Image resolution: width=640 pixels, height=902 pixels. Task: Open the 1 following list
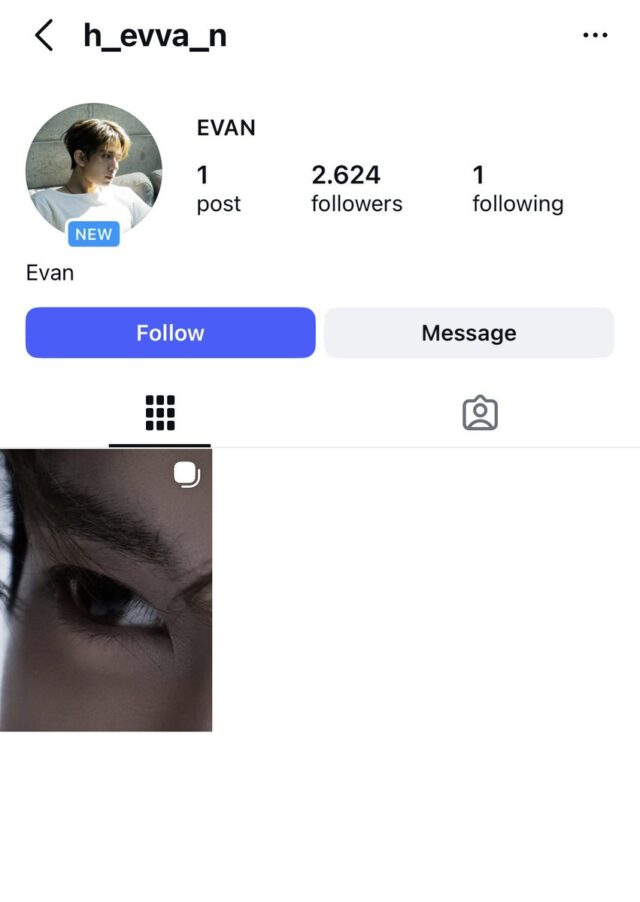(x=517, y=189)
